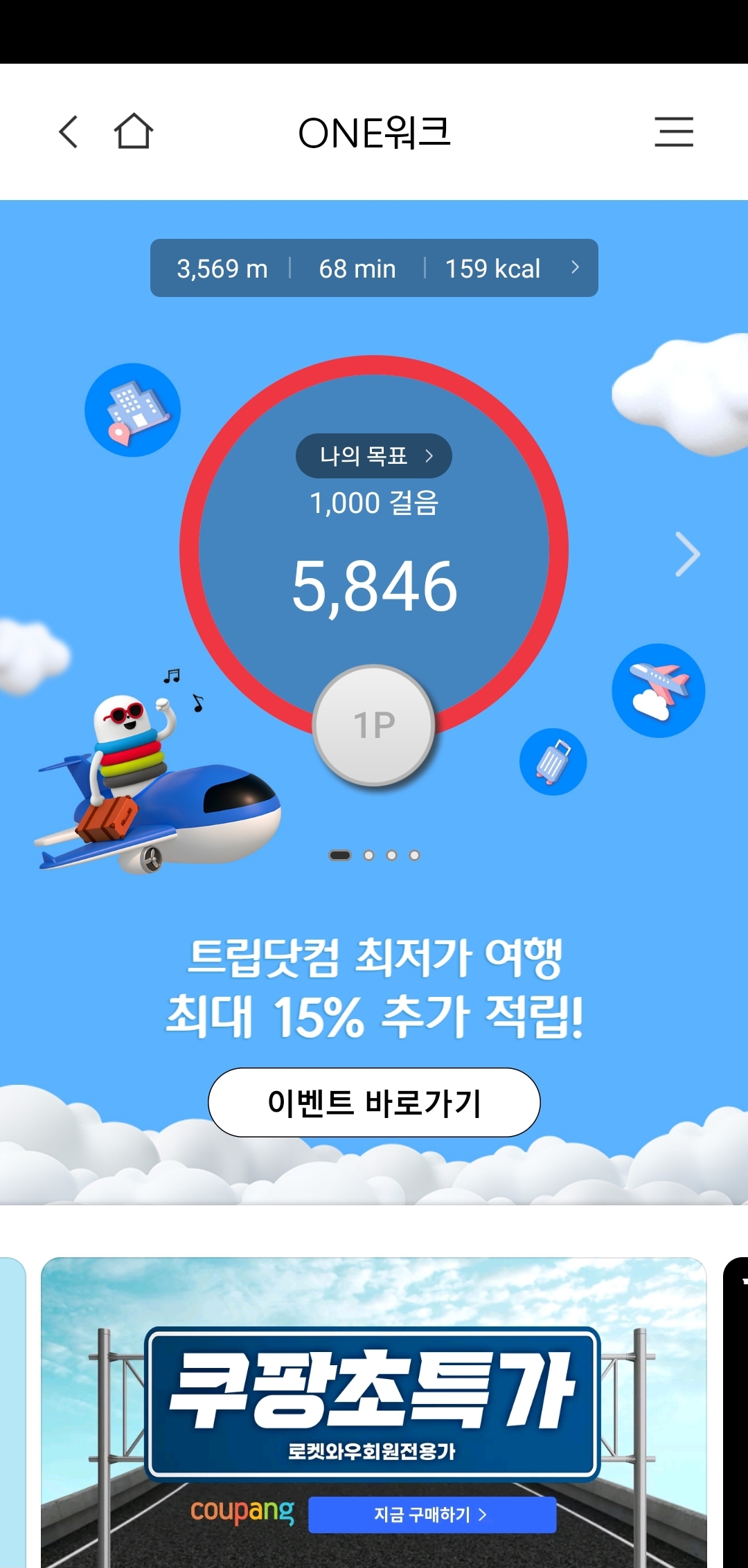
Task: Tap 지금 구매하기 on Coupang banner
Action: coord(431,1515)
